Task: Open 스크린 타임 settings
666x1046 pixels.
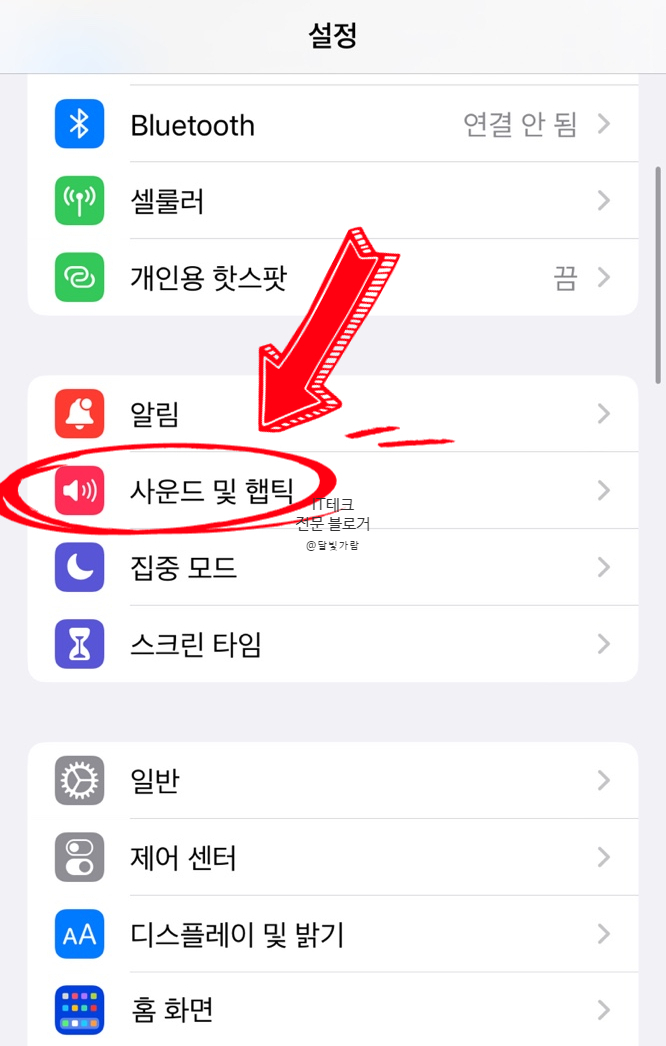Action: [x=333, y=644]
